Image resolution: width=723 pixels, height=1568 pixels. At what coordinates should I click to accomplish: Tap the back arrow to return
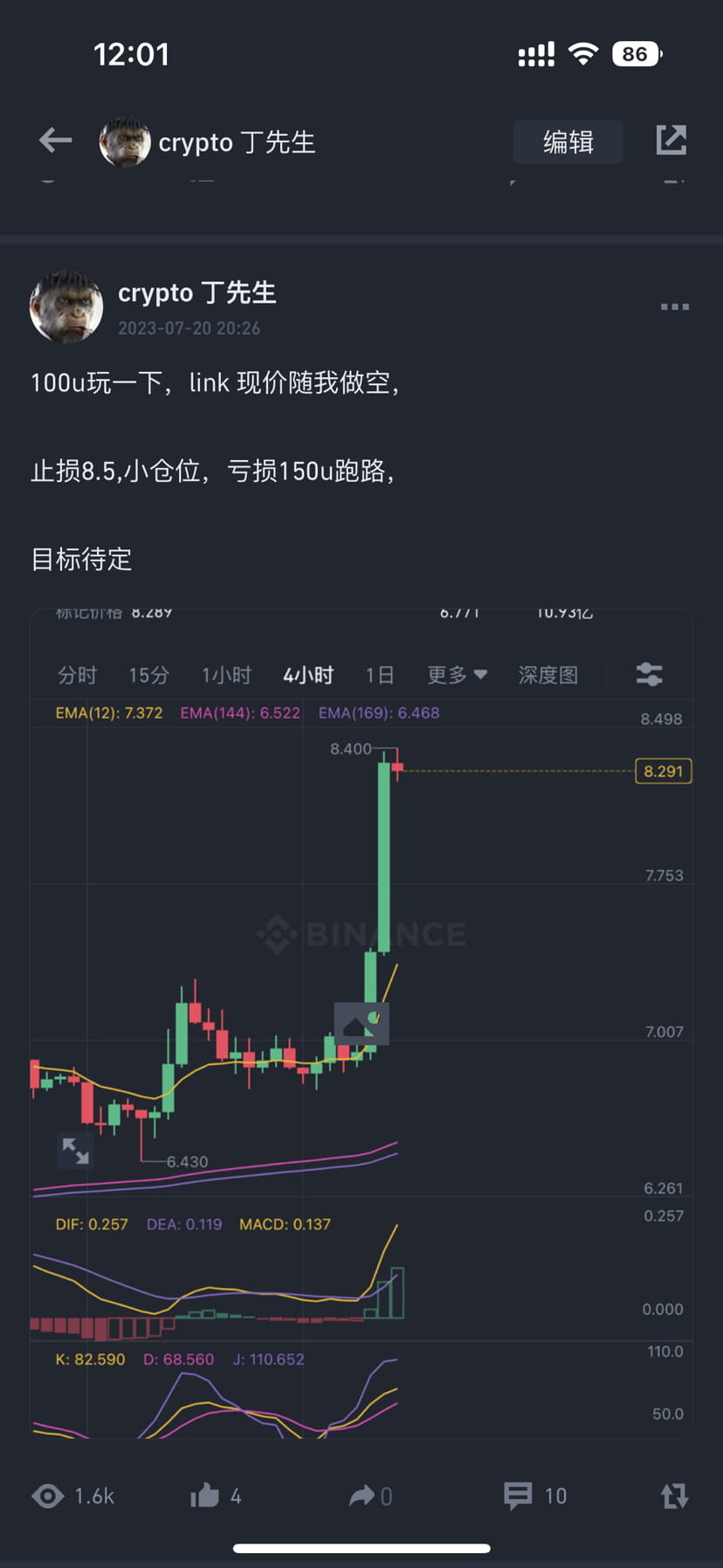(x=54, y=140)
